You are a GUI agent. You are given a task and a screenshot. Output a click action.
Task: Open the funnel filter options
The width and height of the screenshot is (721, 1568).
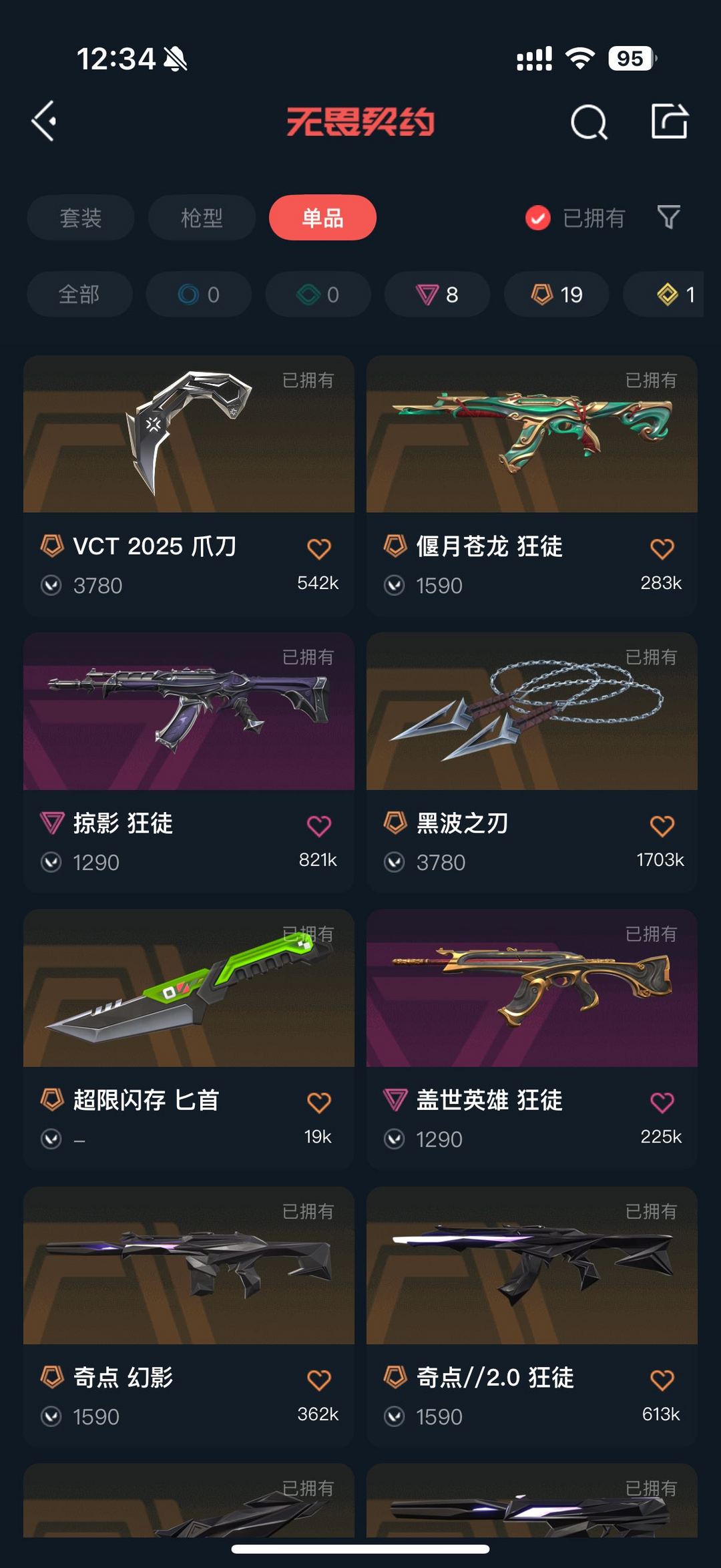tap(668, 217)
